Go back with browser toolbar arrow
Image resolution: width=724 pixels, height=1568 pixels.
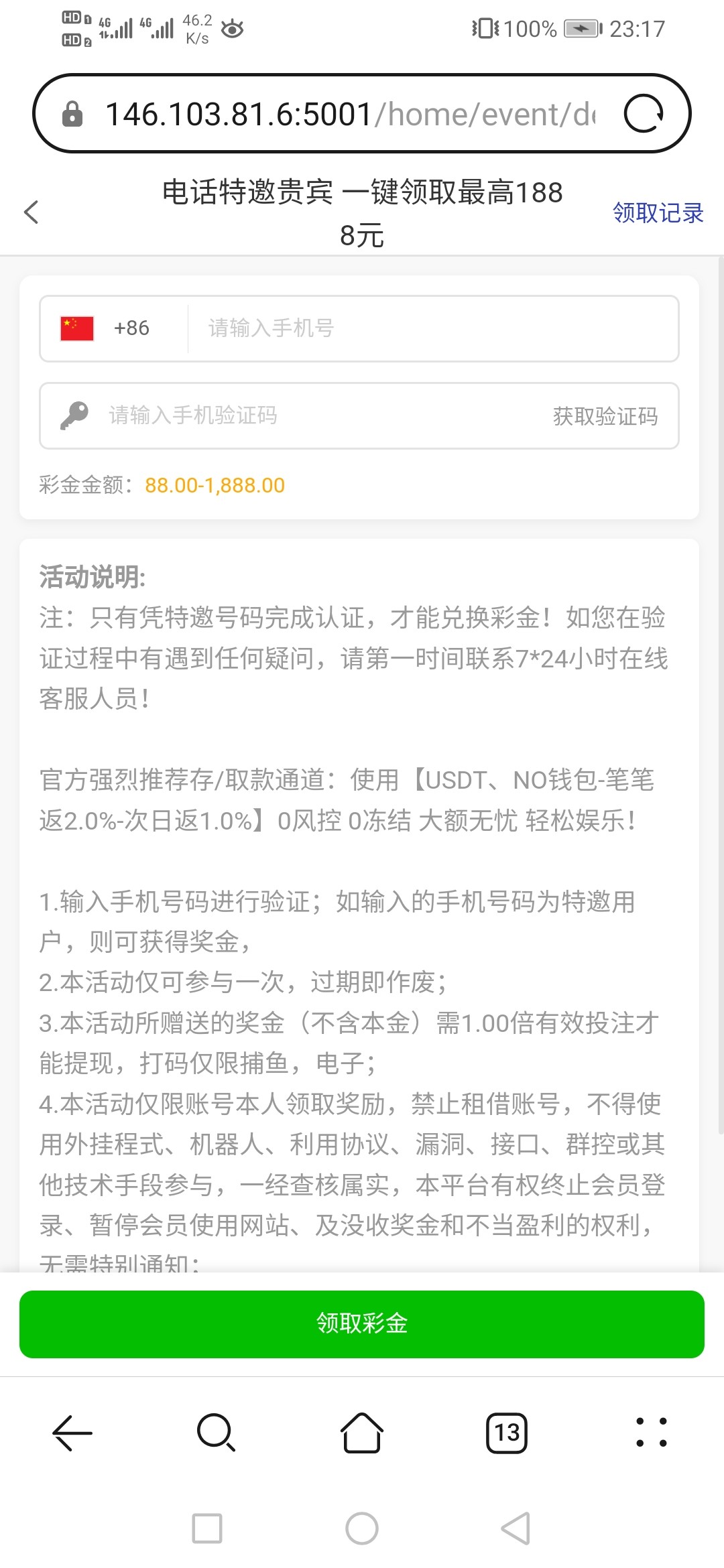coord(72,1433)
